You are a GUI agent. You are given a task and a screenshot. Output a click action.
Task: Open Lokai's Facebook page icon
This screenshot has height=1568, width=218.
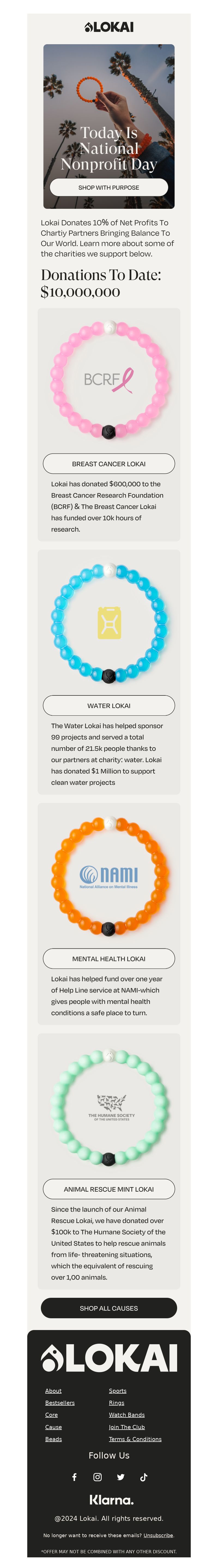pyautogui.click(x=74, y=1477)
